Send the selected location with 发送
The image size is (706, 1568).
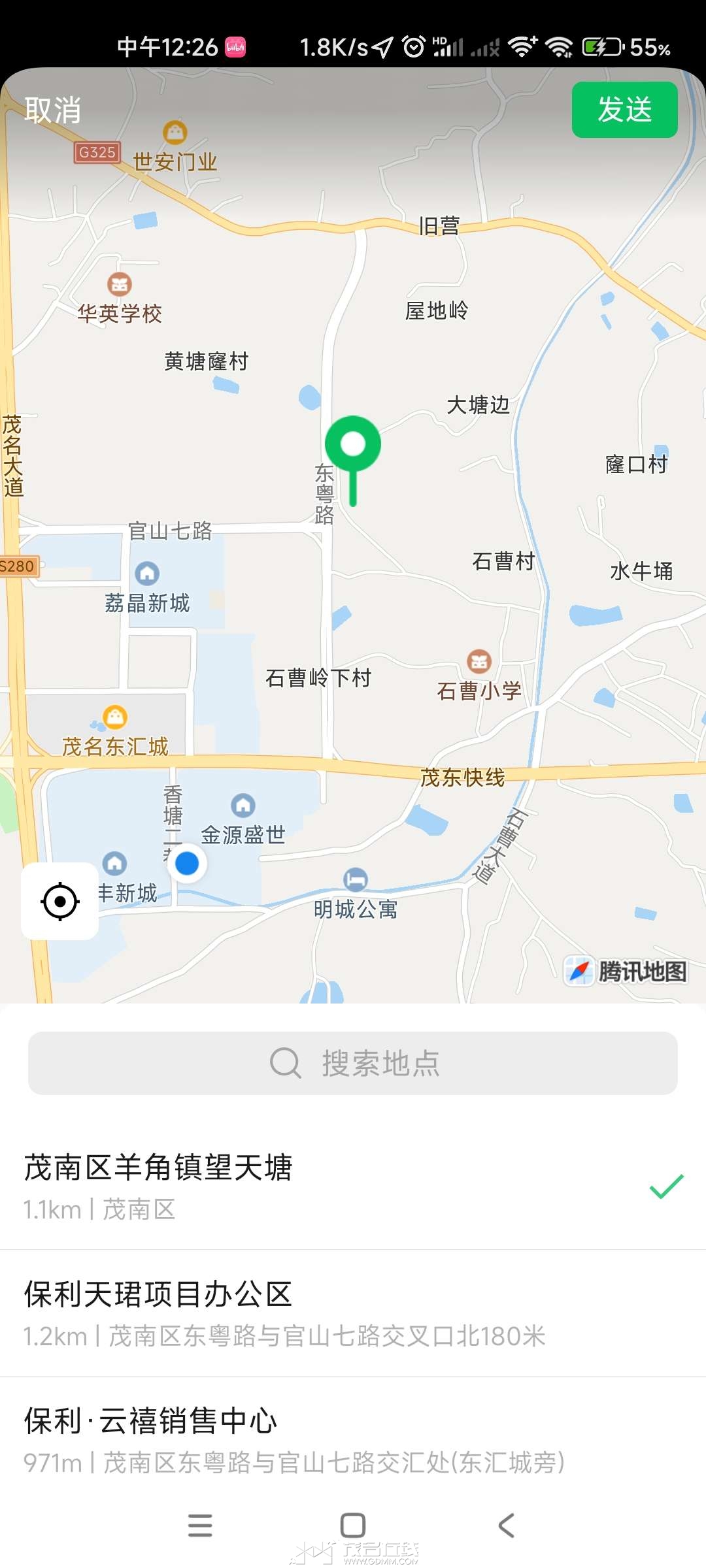coord(624,110)
